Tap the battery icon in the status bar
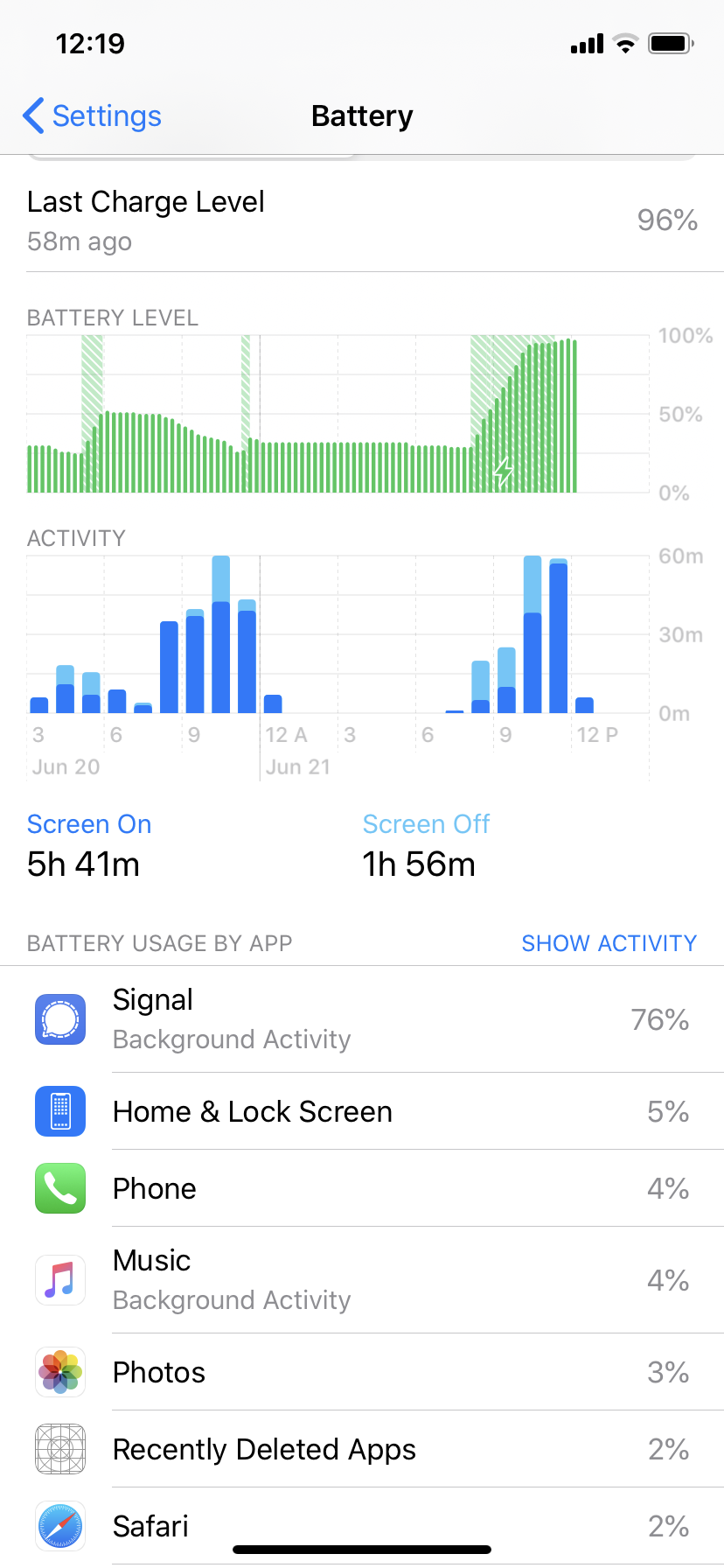The image size is (724, 1568). pos(672,44)
